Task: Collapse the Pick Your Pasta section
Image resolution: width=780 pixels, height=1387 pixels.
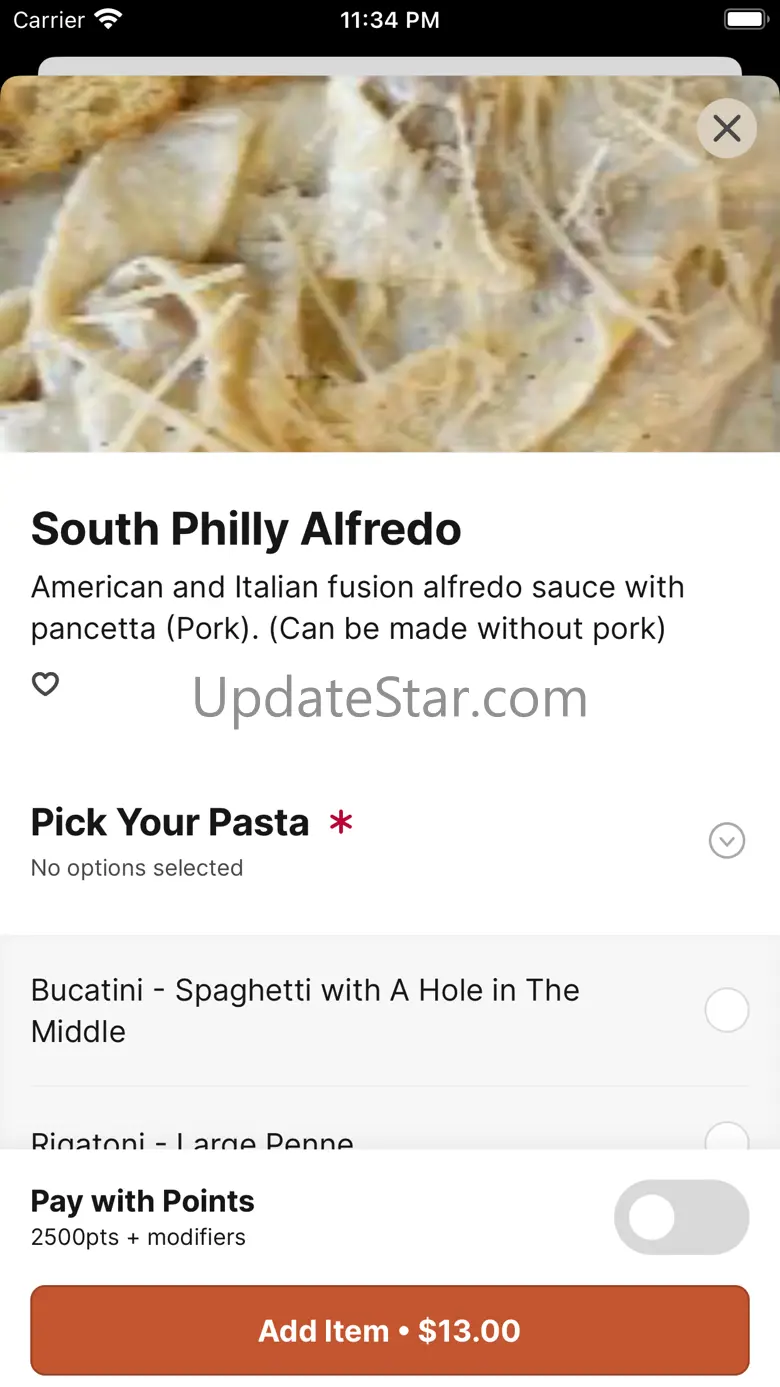Action: pos(727,841)
